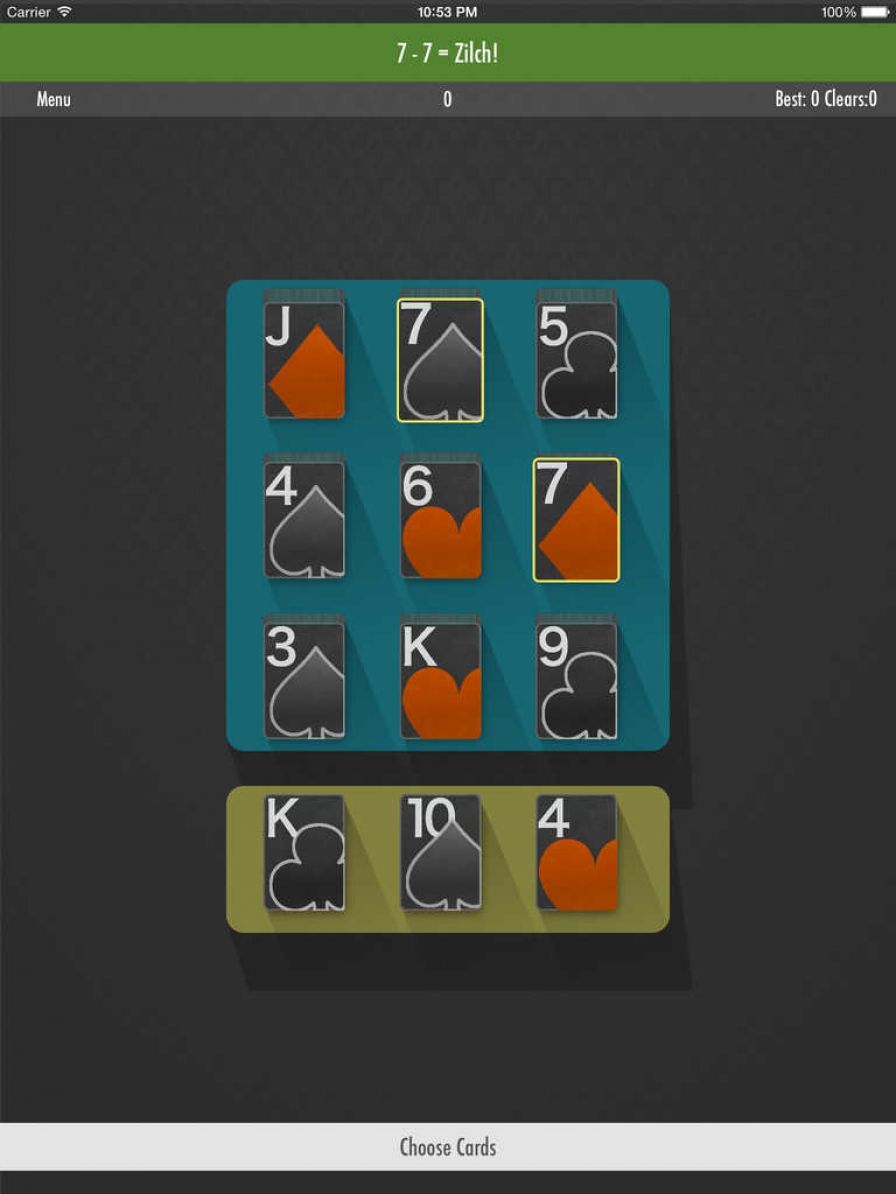
Task: Select the 5 of clubs card
Action: coord(577,360)
